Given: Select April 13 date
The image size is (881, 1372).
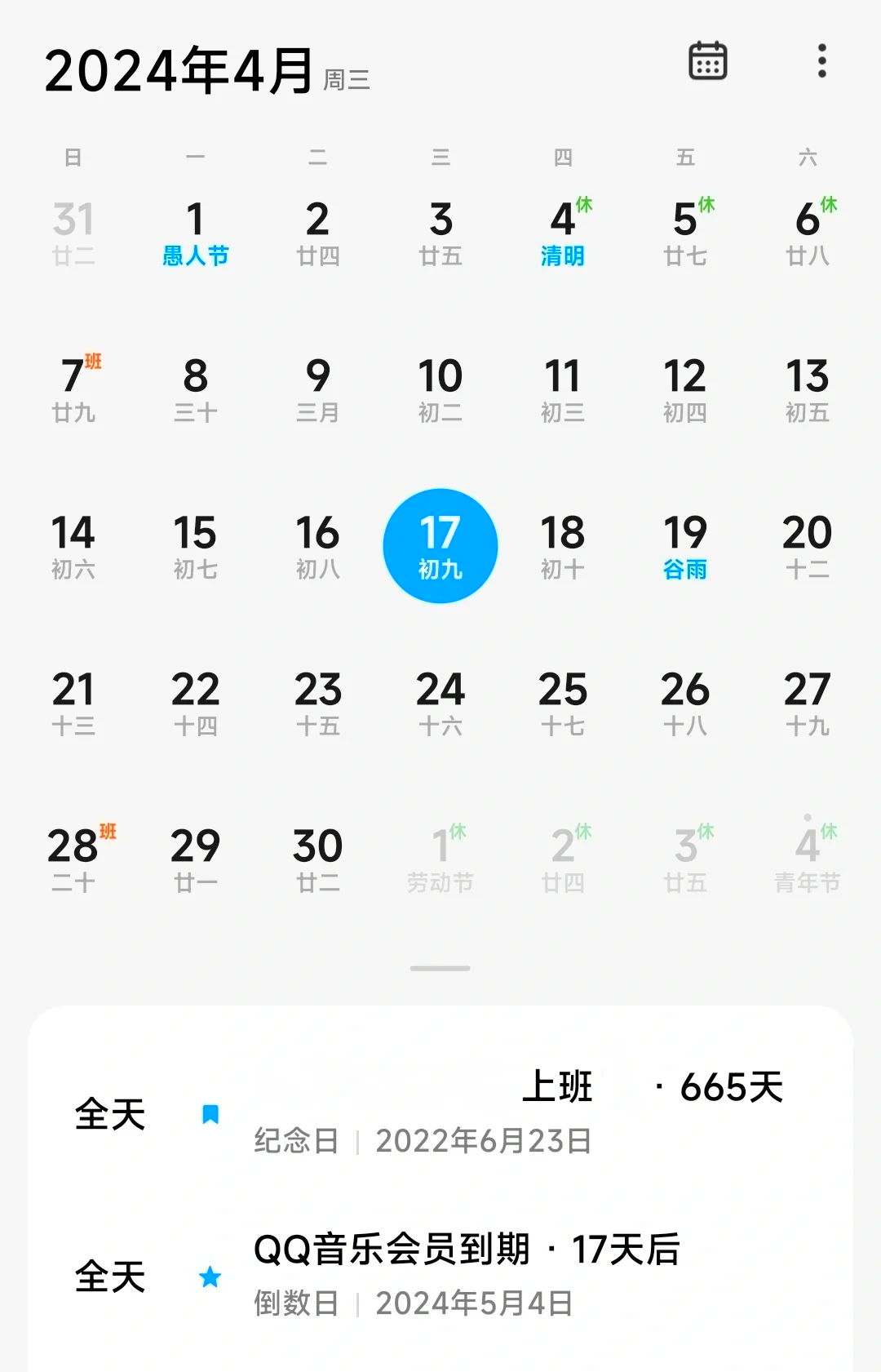Looking at the screenshot, I should click(x=808, y=389).
